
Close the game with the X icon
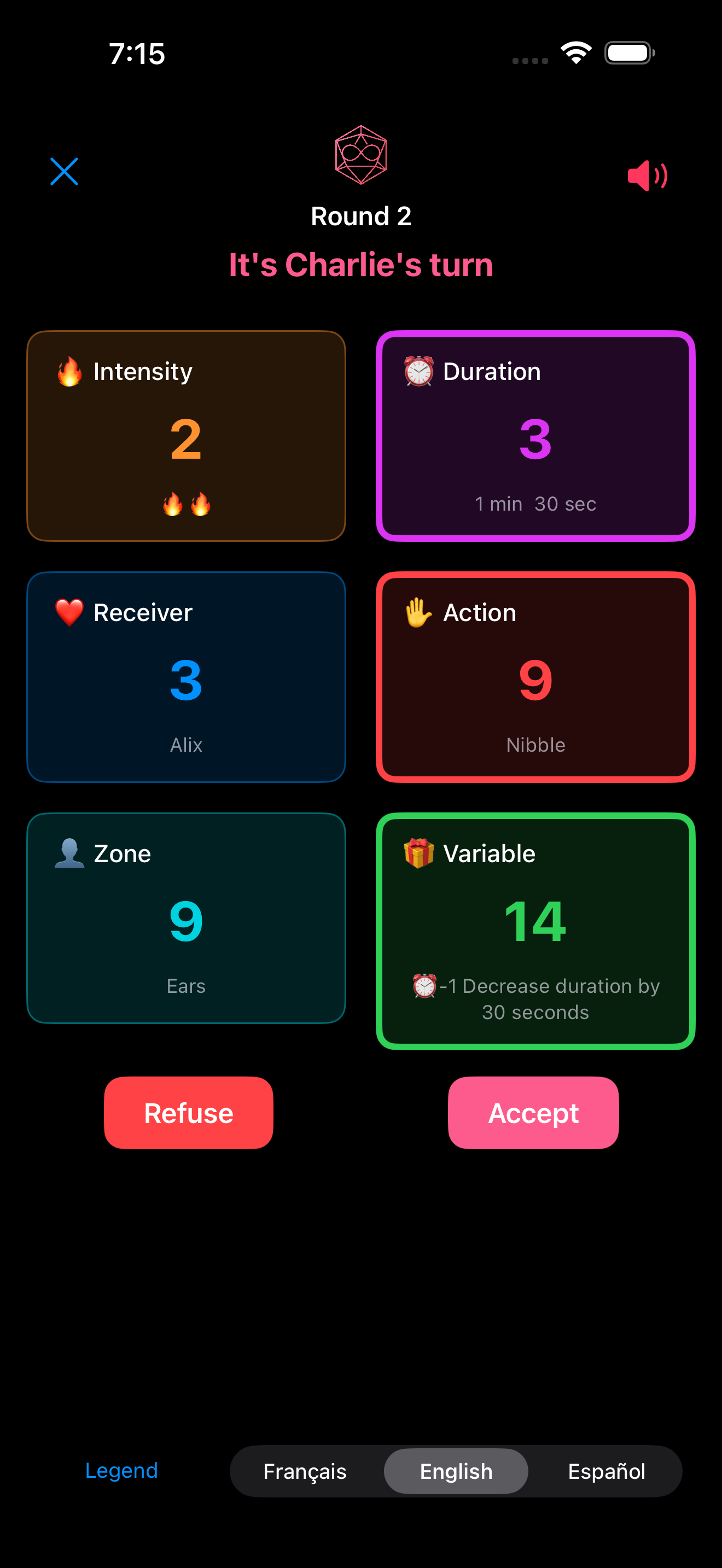pos(64,171)
